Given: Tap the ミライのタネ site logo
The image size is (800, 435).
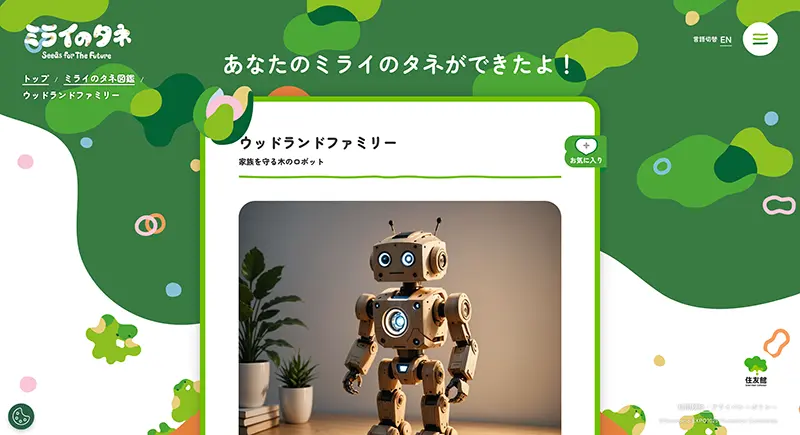Looking at the screenshot, I should tap(78, 40).
